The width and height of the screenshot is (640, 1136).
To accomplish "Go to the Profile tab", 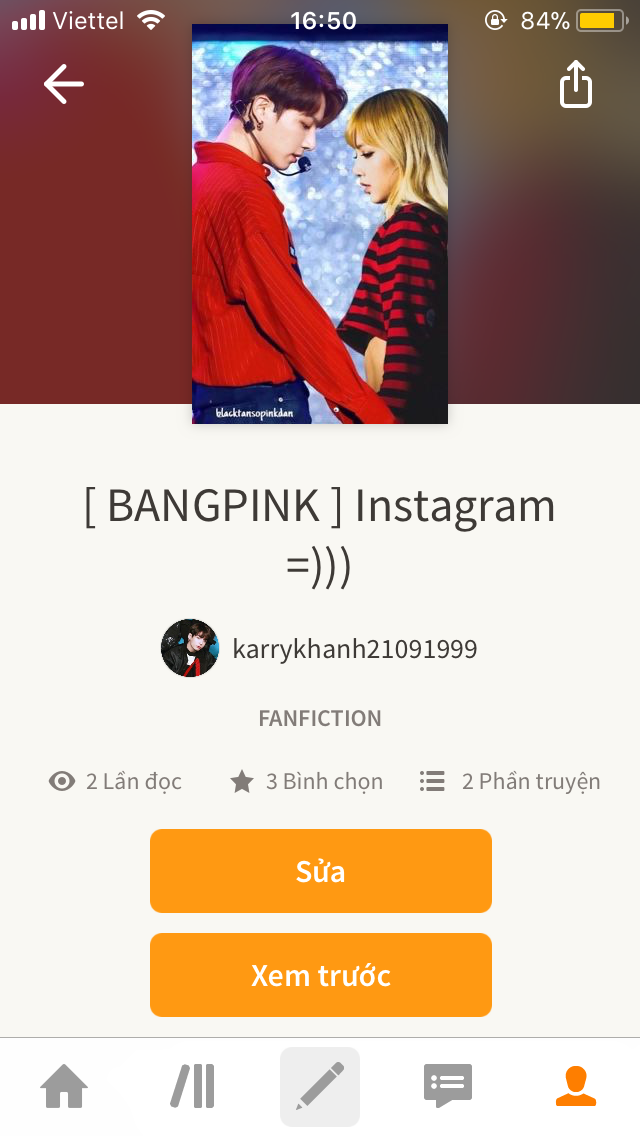I will [576, 1086].
